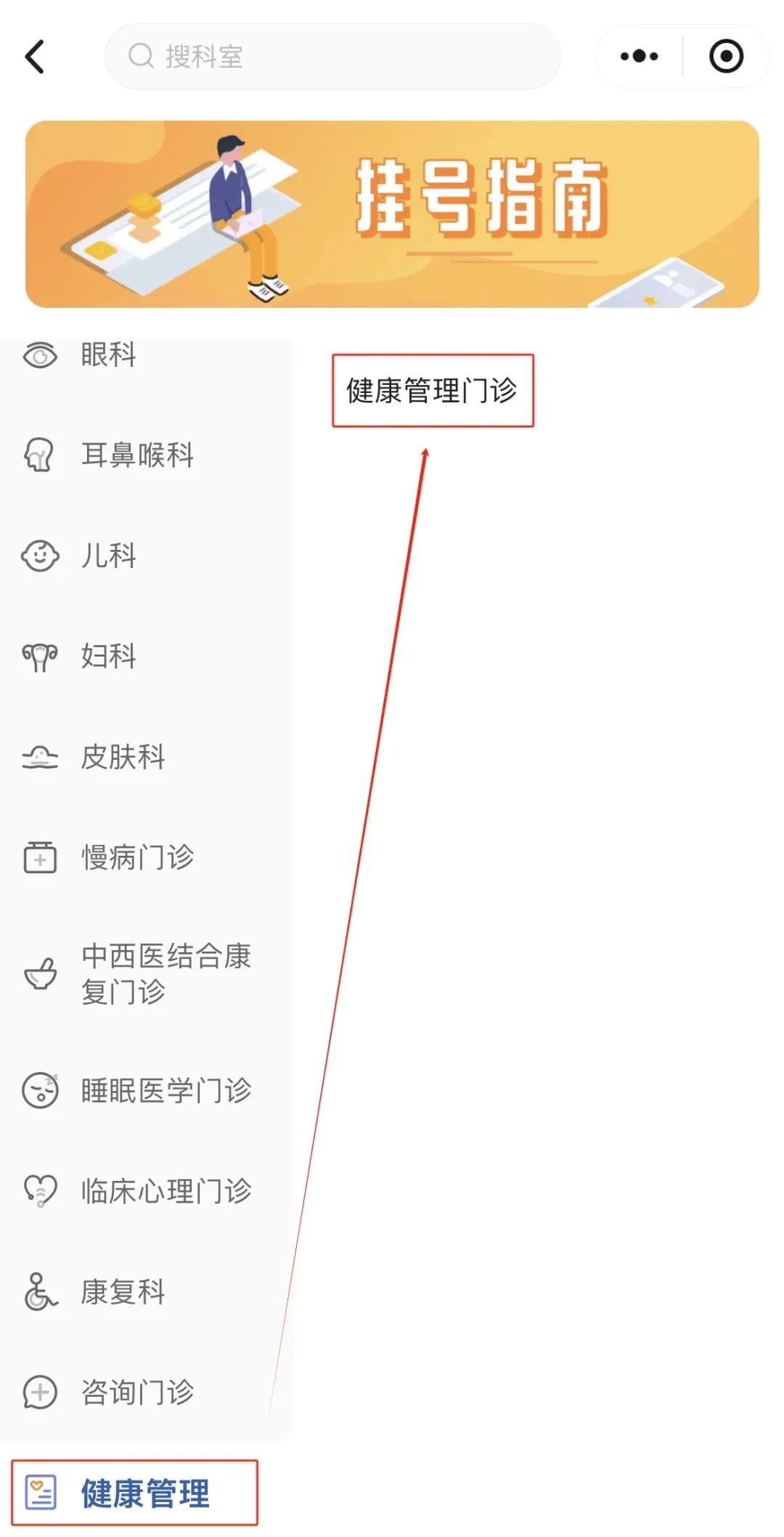Open the 挂号指南 banner
784x1537 pixels.
click(392, 214)
